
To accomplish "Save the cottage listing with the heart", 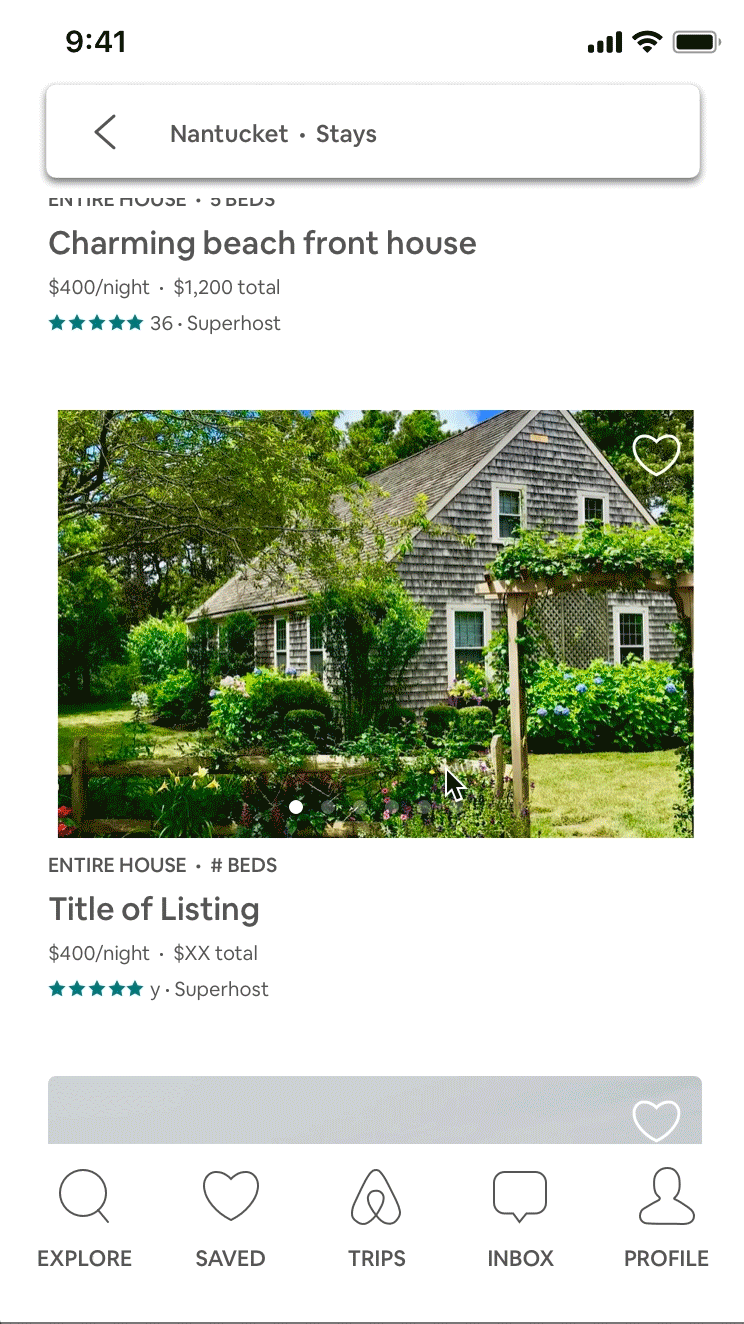I will click(x=656, y=455).
